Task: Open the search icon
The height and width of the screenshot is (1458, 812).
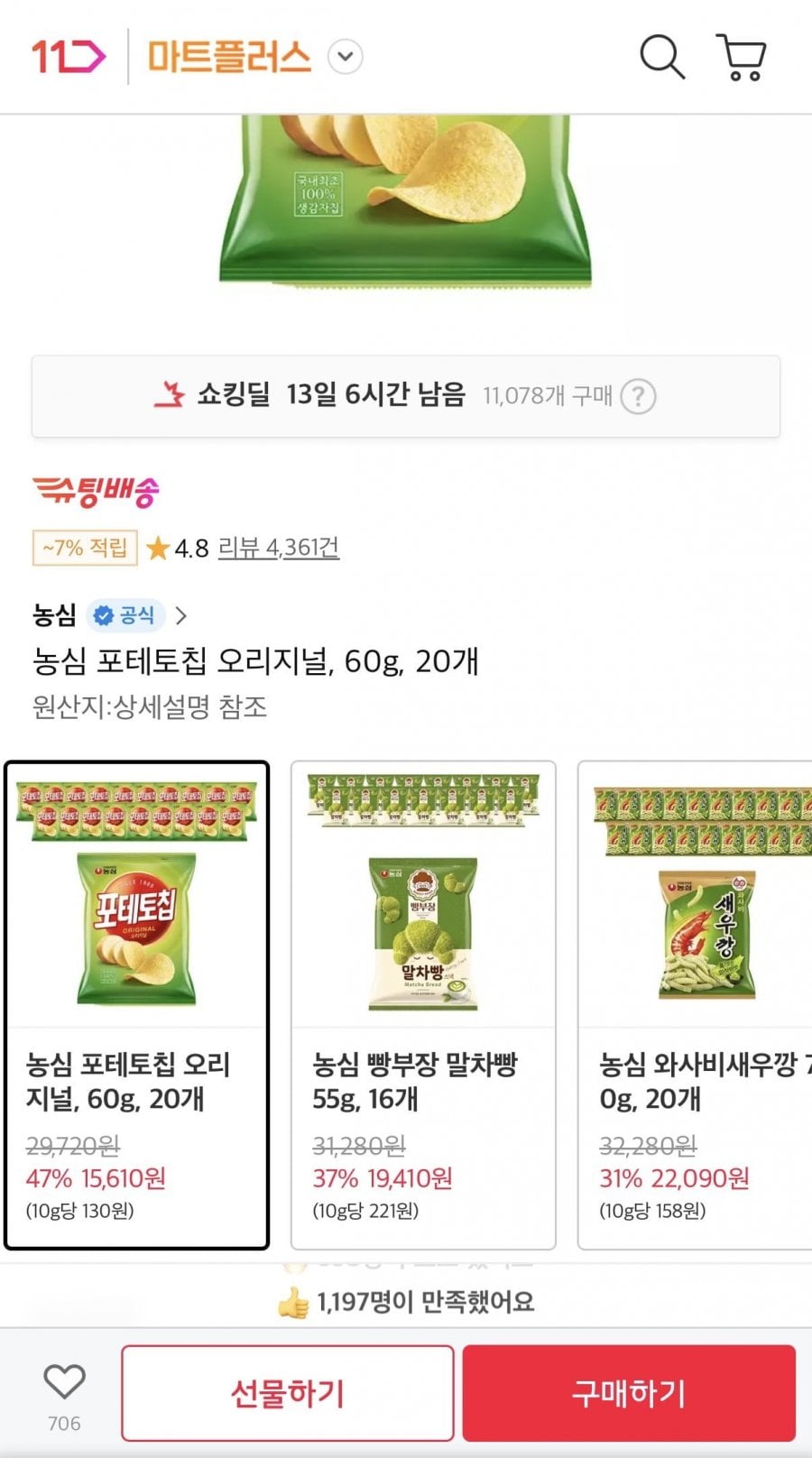Action: point(662,57)
